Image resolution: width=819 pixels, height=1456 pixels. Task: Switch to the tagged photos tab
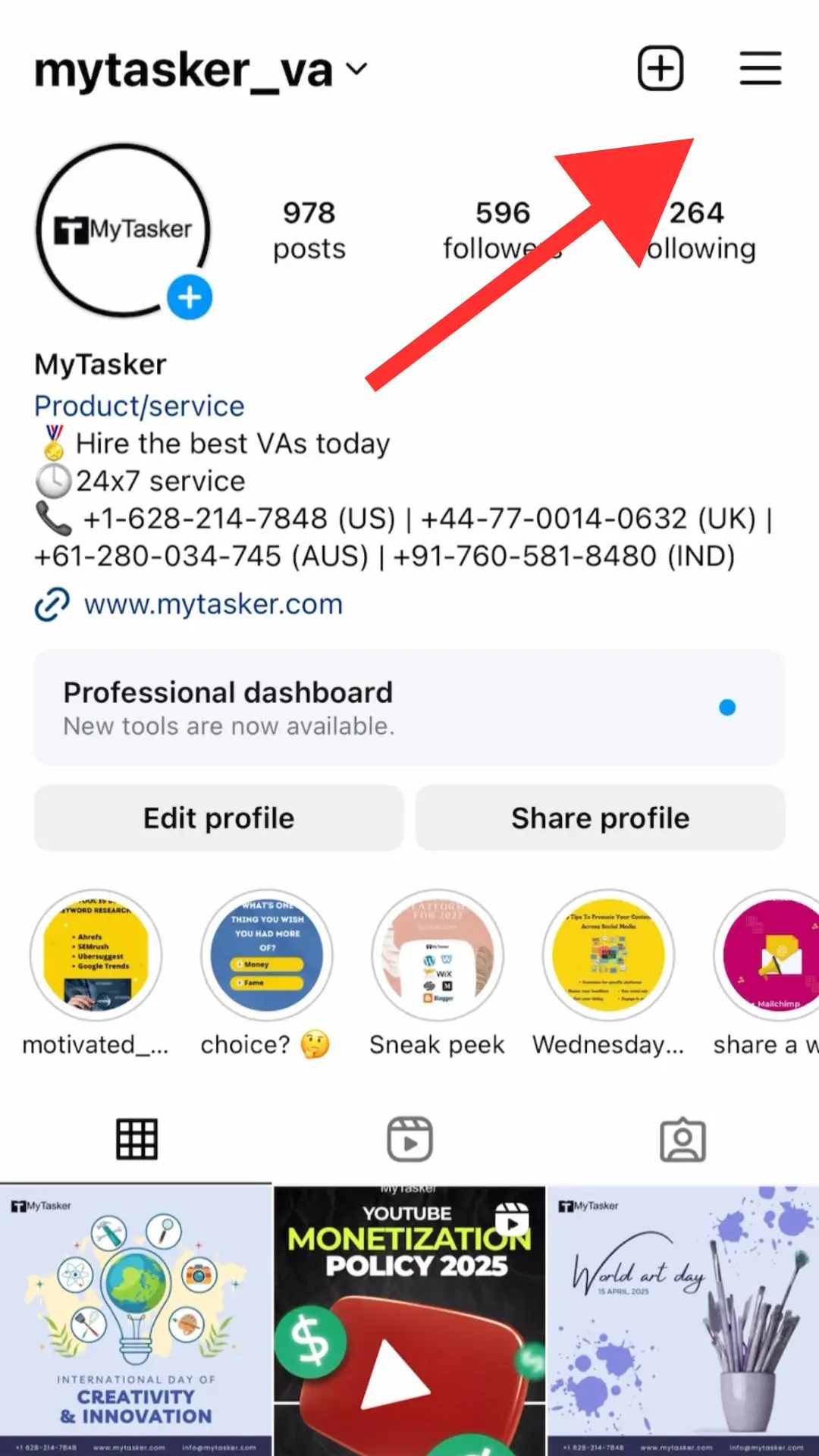[682, 1139]
